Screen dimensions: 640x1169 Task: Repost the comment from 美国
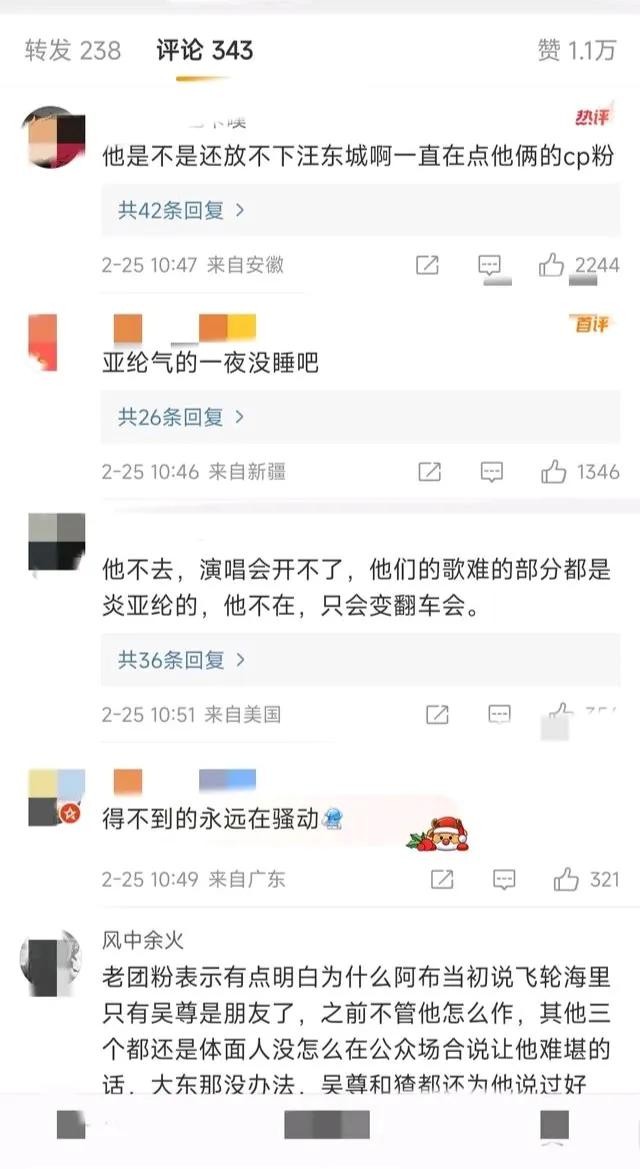click(x=437, y=714)
